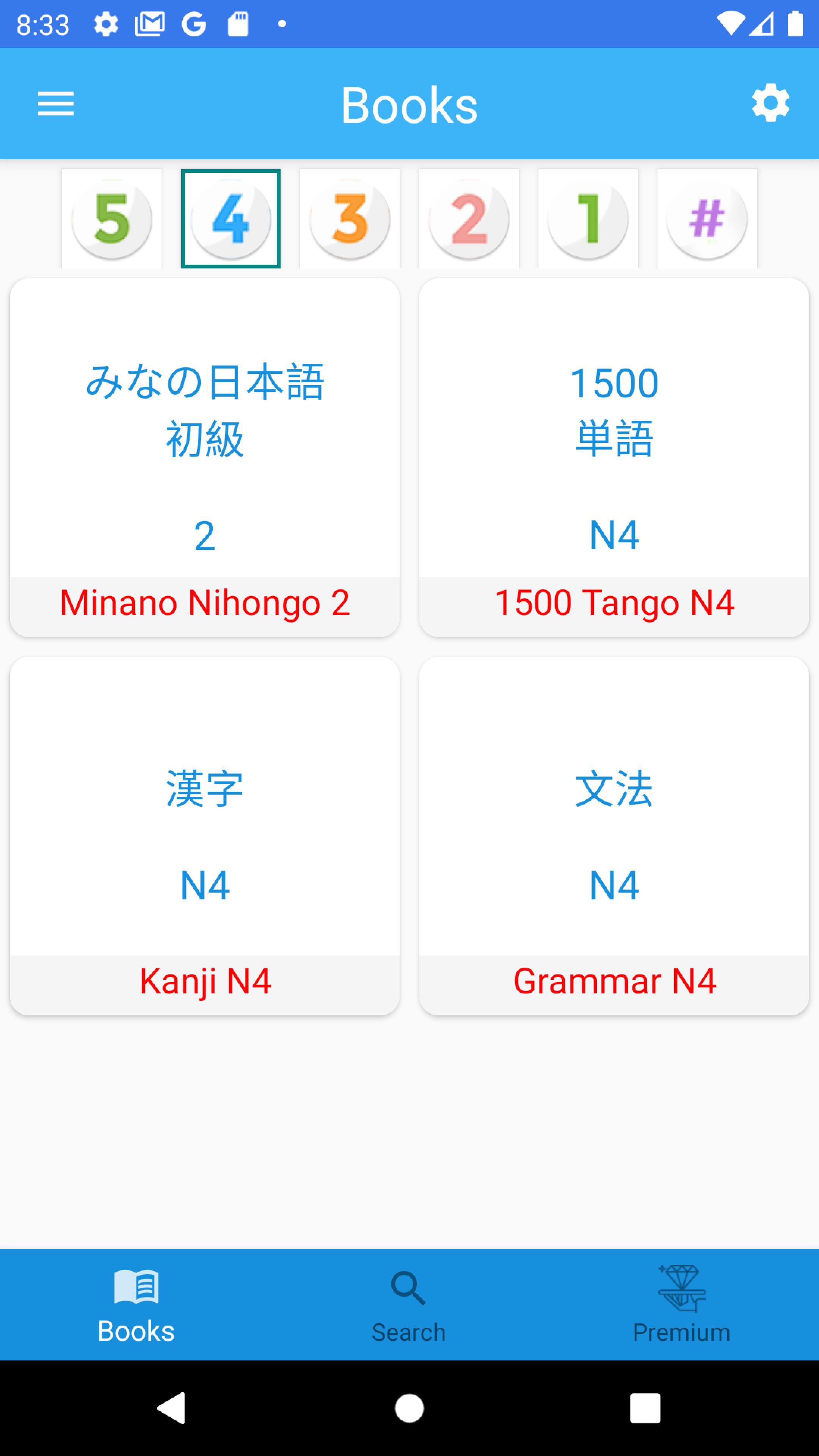Go to the device home screen
The height and width of the screenshot is (1456, 819).
tap(409, 1407)
